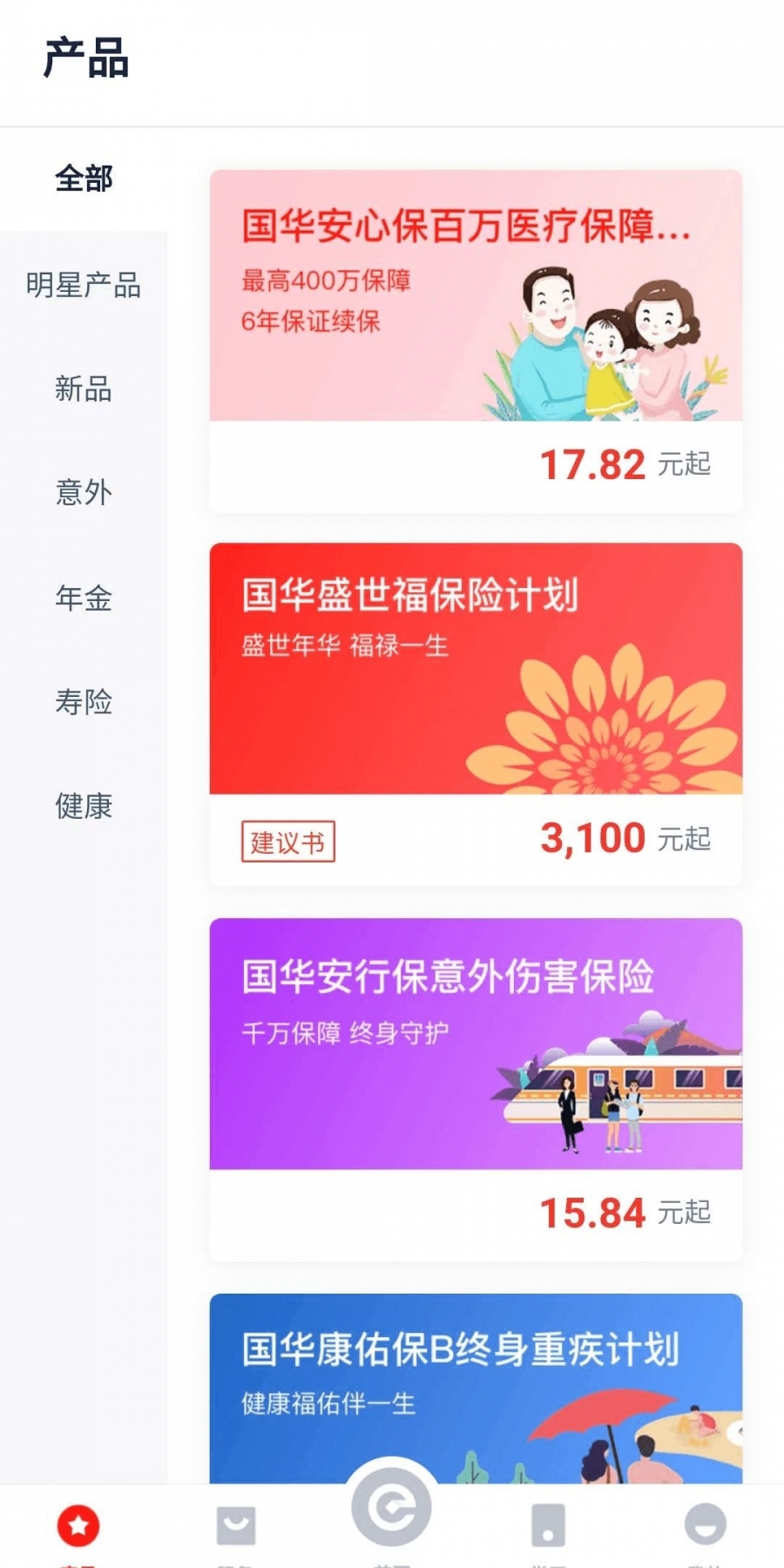The image size is (784, 1568).
Task: Show the 新品 category
Action: [x=84, y=389]
